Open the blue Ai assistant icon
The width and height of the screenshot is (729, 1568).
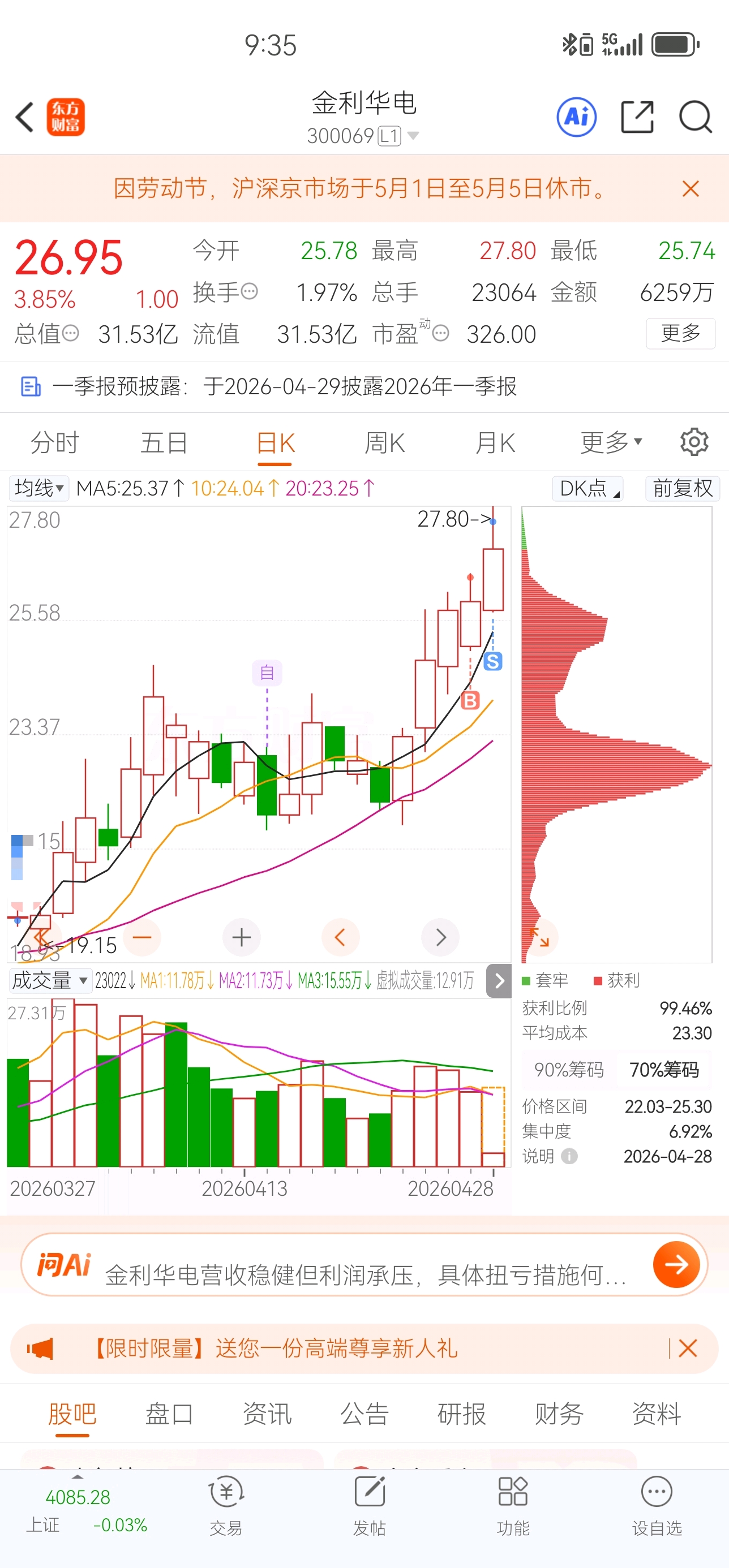click(x=576, y=117)
